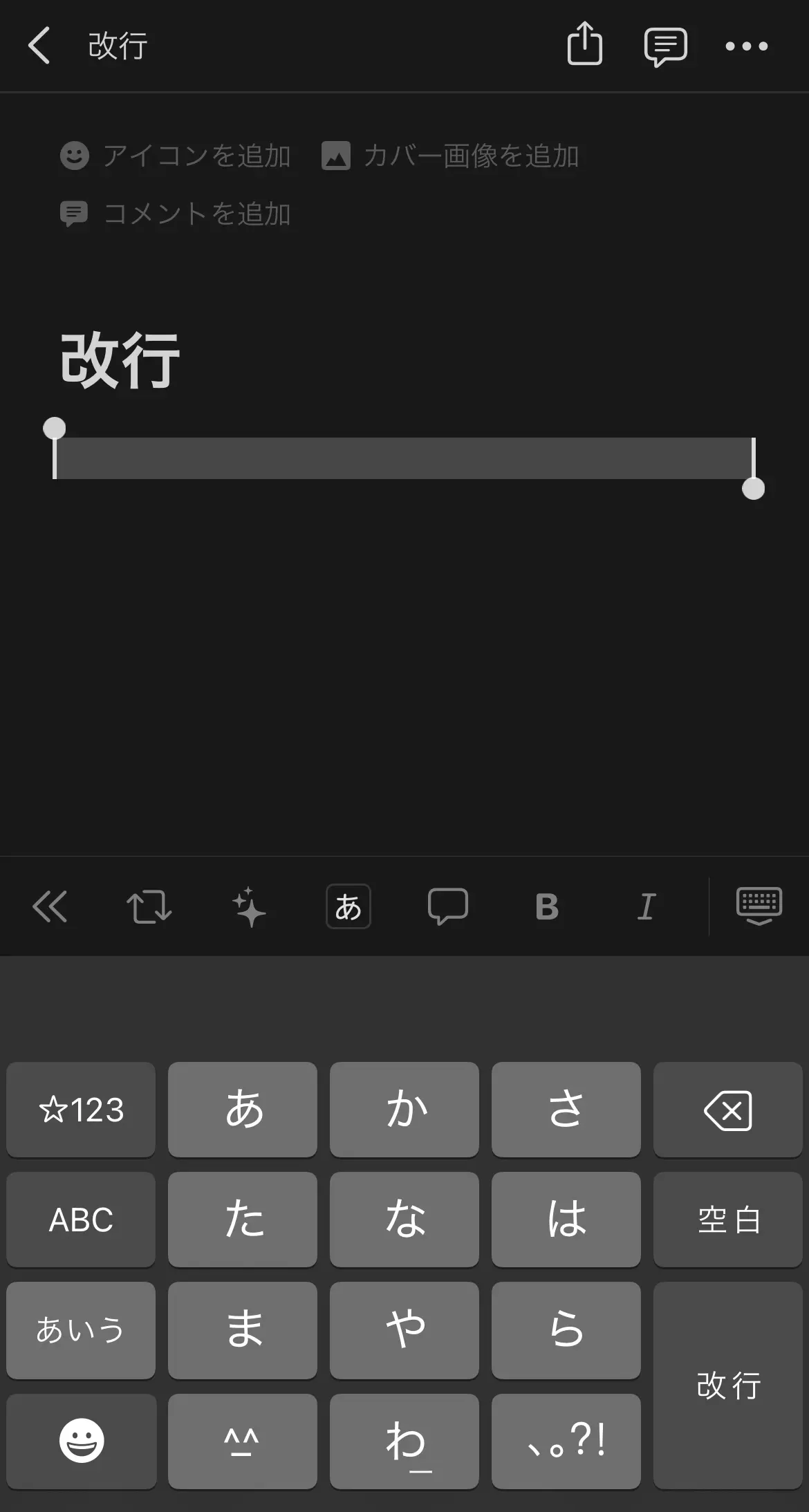Switch keyboard to ABC layout
The image size is (809, 1512).
tap(81, 1220)
